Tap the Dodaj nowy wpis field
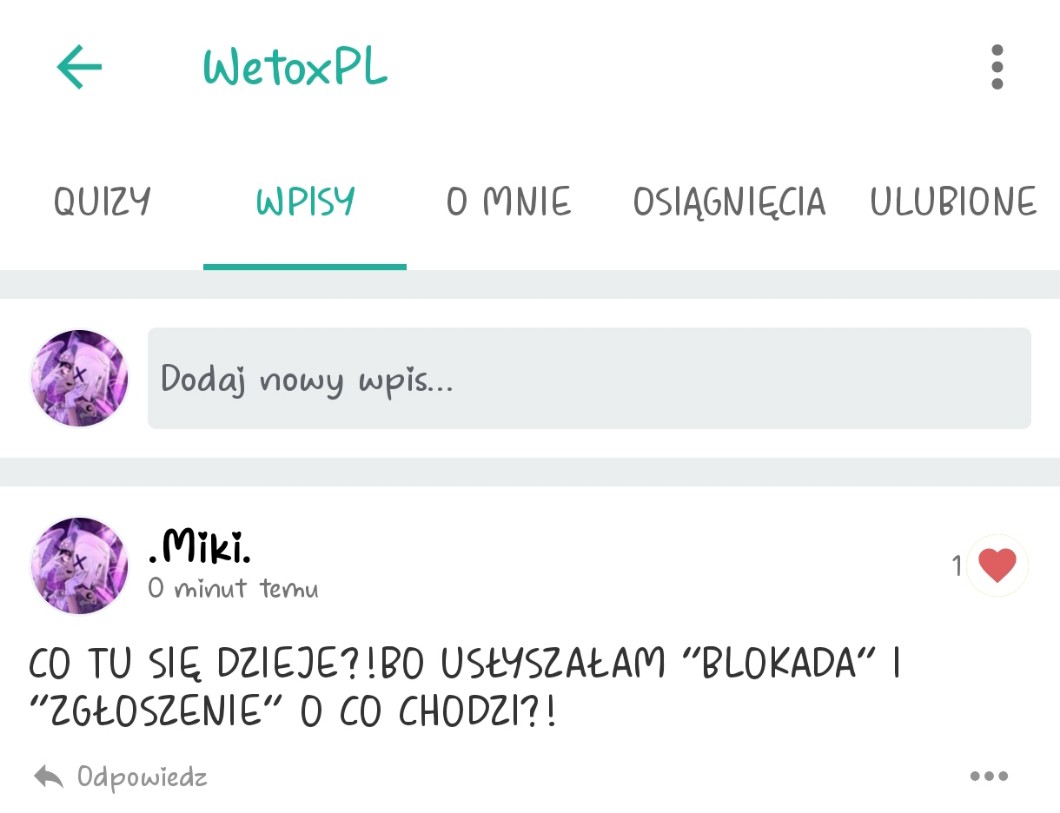This screenshot has height=813, width=1060. coord(589,379)
